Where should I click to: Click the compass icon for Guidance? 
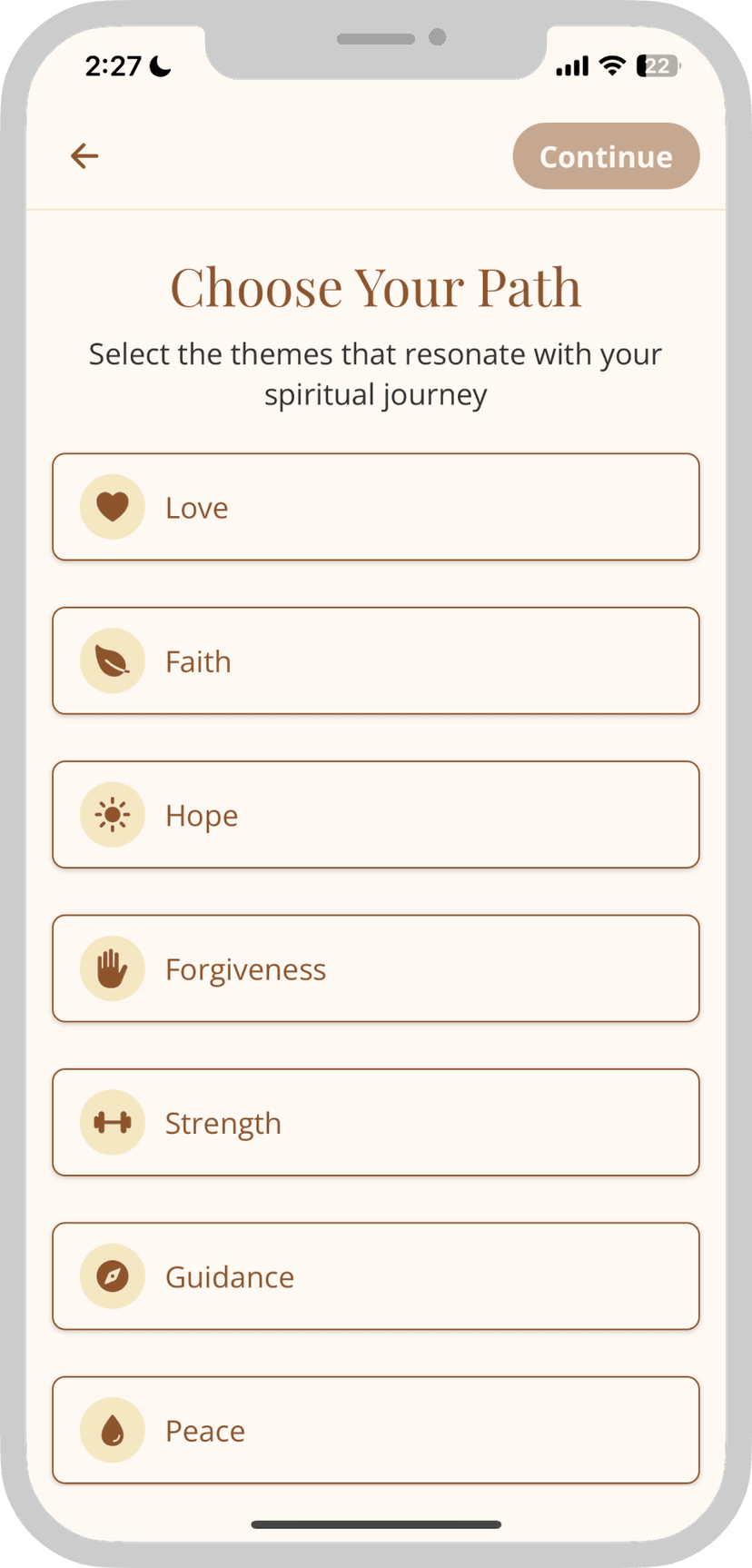click(112, 1276)
